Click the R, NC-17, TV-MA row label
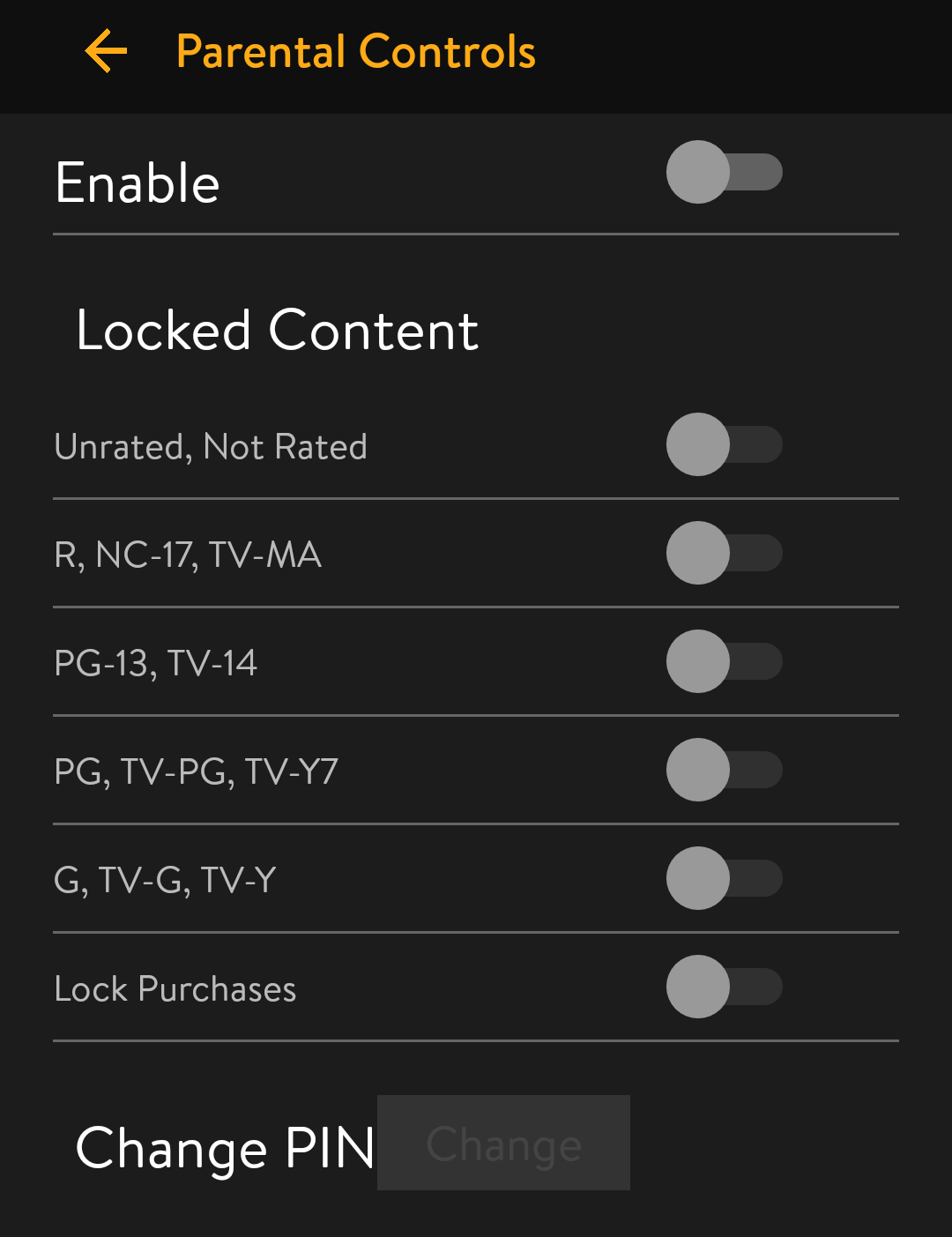 click(x=188, y=554)
